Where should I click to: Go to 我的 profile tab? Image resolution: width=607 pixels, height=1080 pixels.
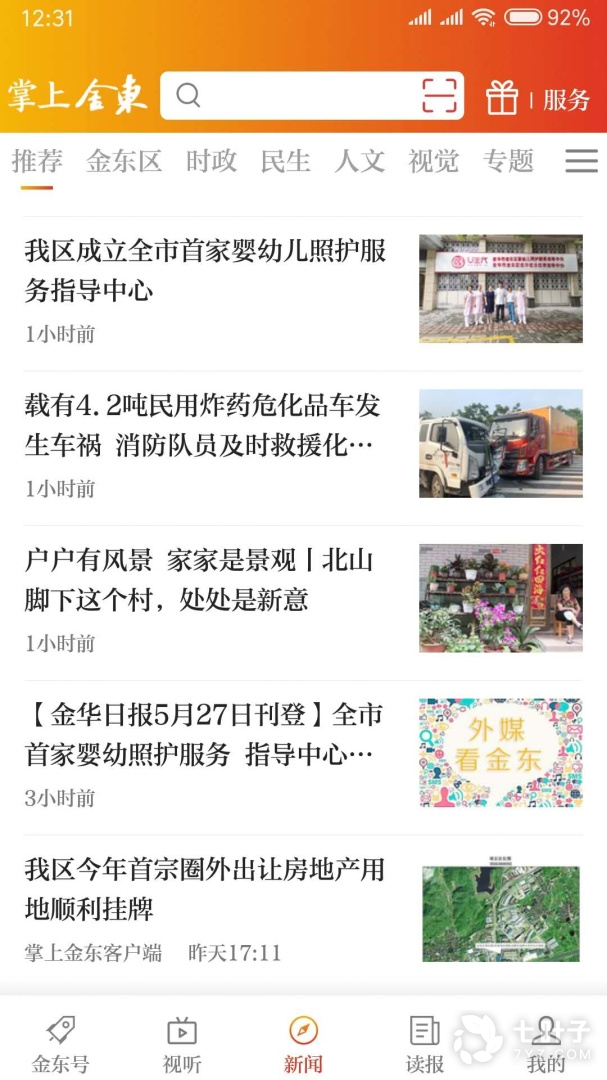[x=546, y=1044]
